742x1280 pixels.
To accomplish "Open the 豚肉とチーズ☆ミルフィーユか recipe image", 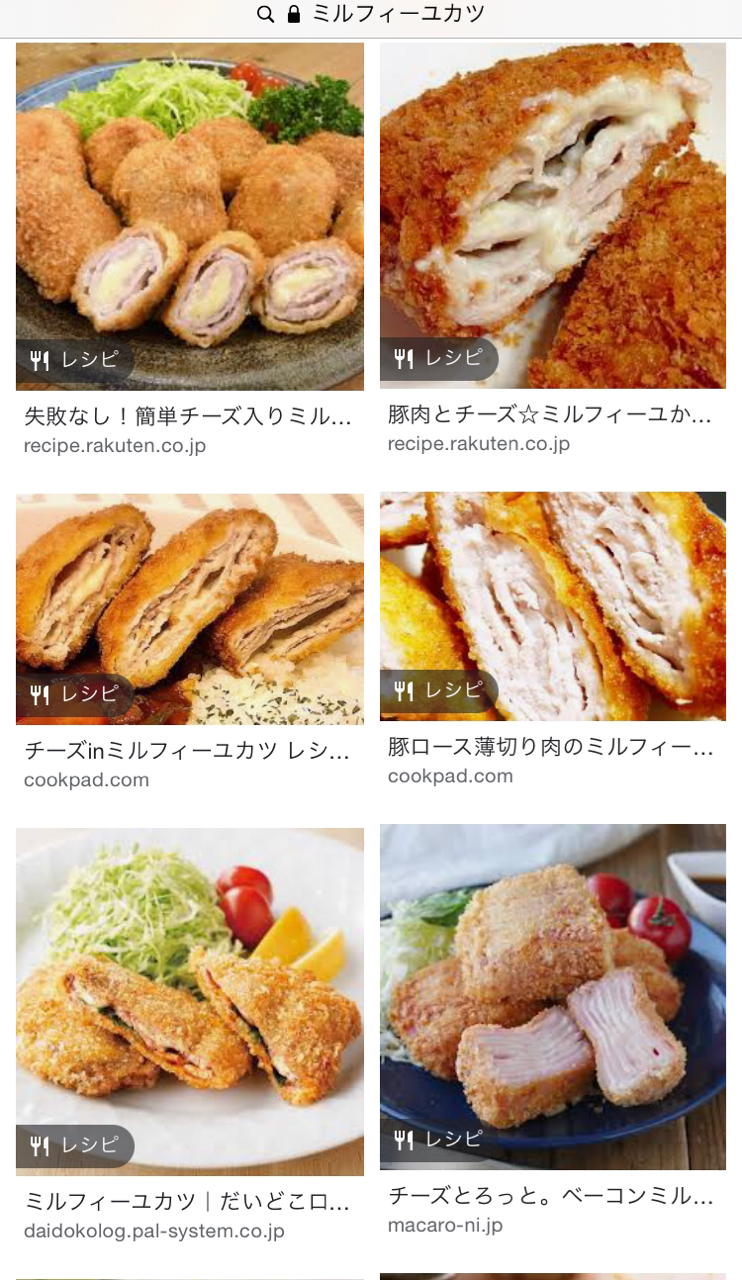I will pos(553,215).
